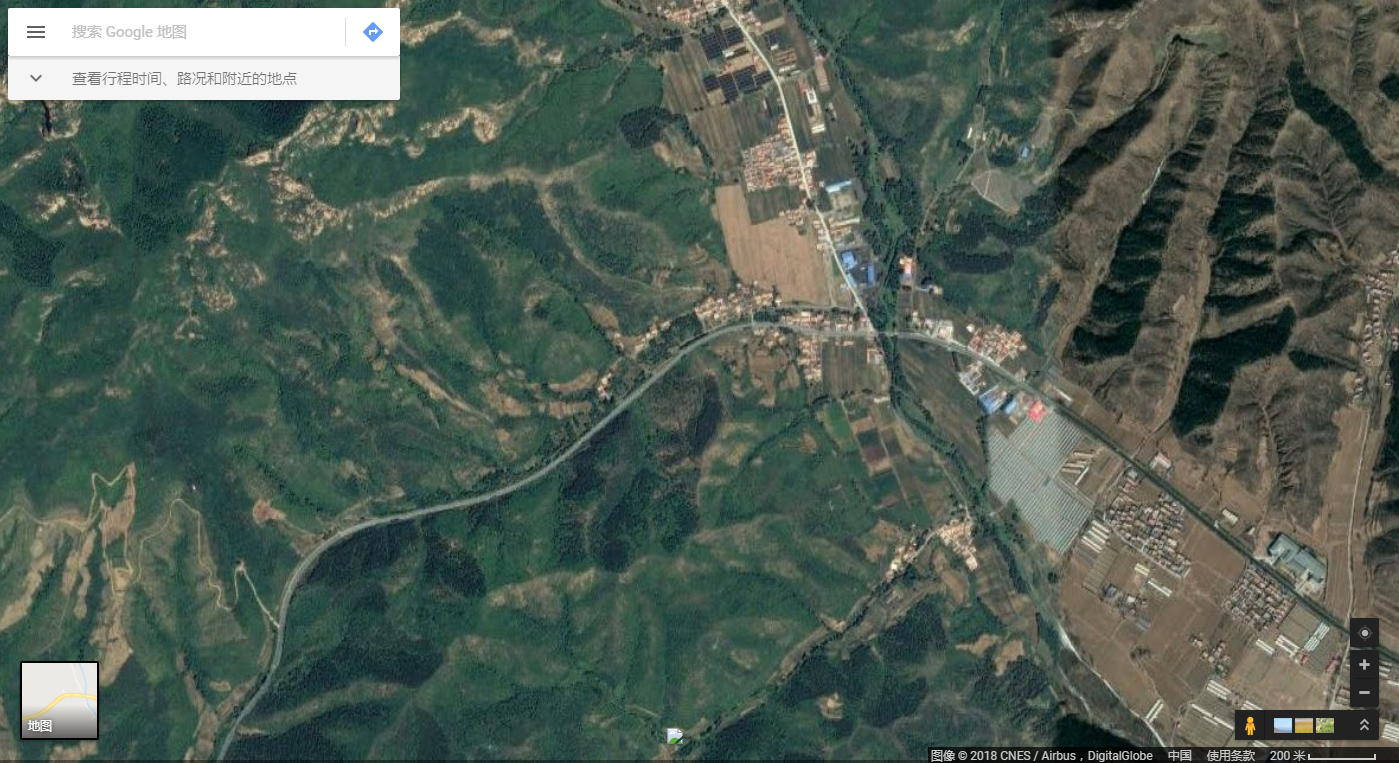
Task: Expand the imagery panel with double chevron
Action: (x=1364, y=725)
